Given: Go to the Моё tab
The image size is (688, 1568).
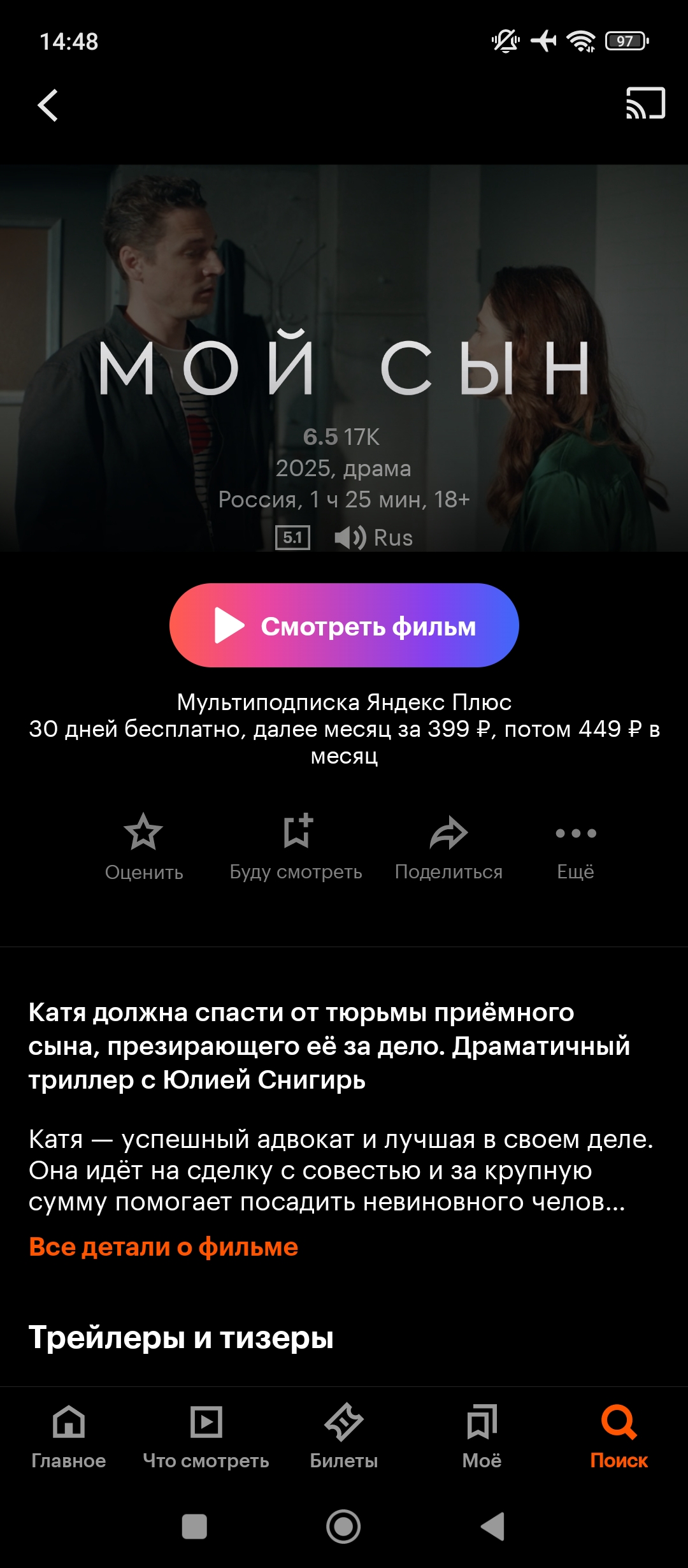Looking at the screenshot, I should pyautogui.click(x=482, y=1435).
